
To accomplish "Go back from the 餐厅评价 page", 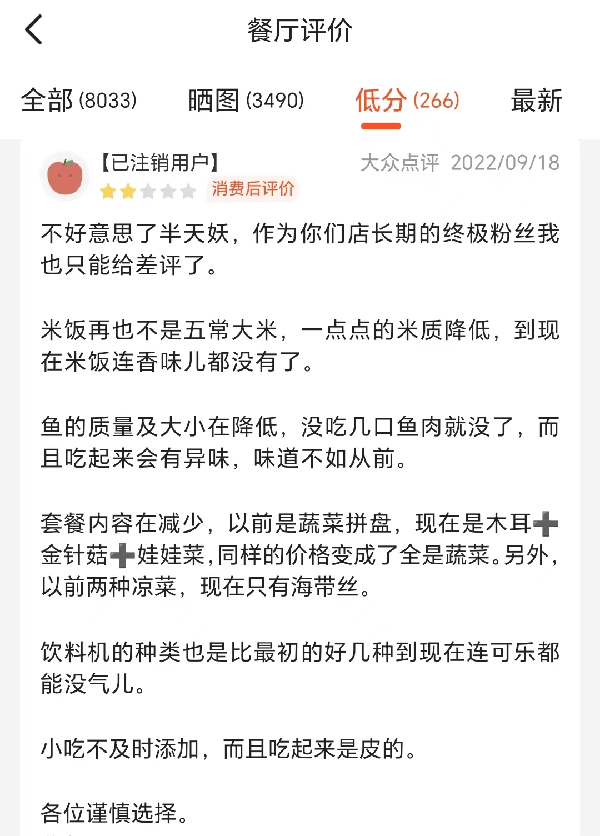I will [34, 30].
